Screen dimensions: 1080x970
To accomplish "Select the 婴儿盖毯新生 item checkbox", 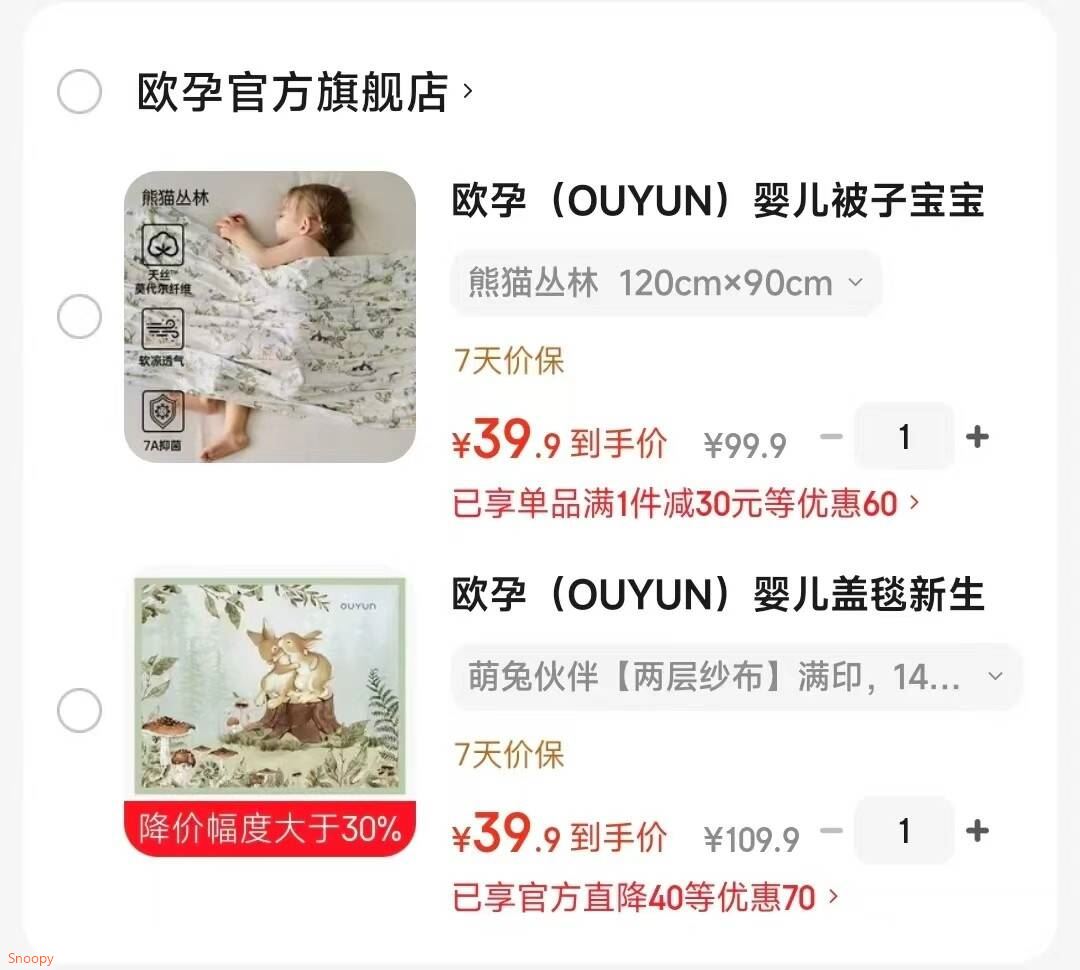I will [79, 711].
